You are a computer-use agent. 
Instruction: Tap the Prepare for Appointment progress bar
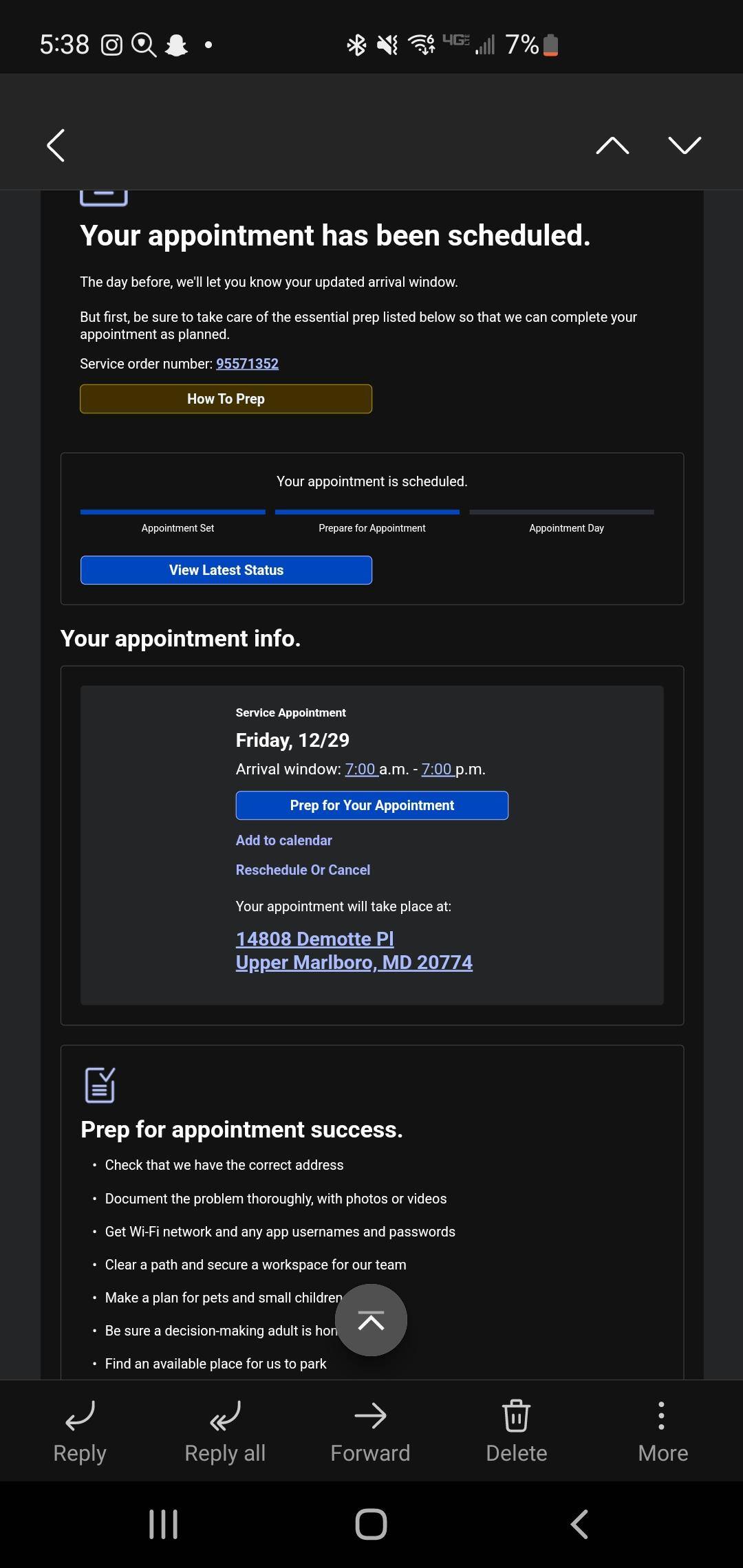point(367,512)
